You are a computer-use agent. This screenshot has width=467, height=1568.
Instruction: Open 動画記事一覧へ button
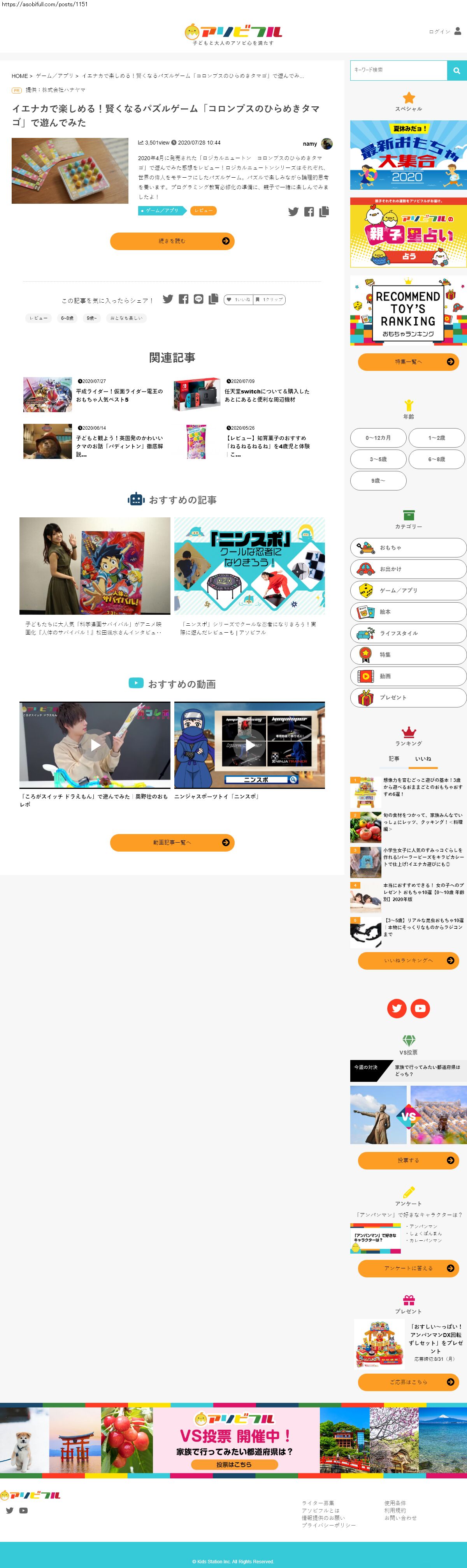[172, 842]
